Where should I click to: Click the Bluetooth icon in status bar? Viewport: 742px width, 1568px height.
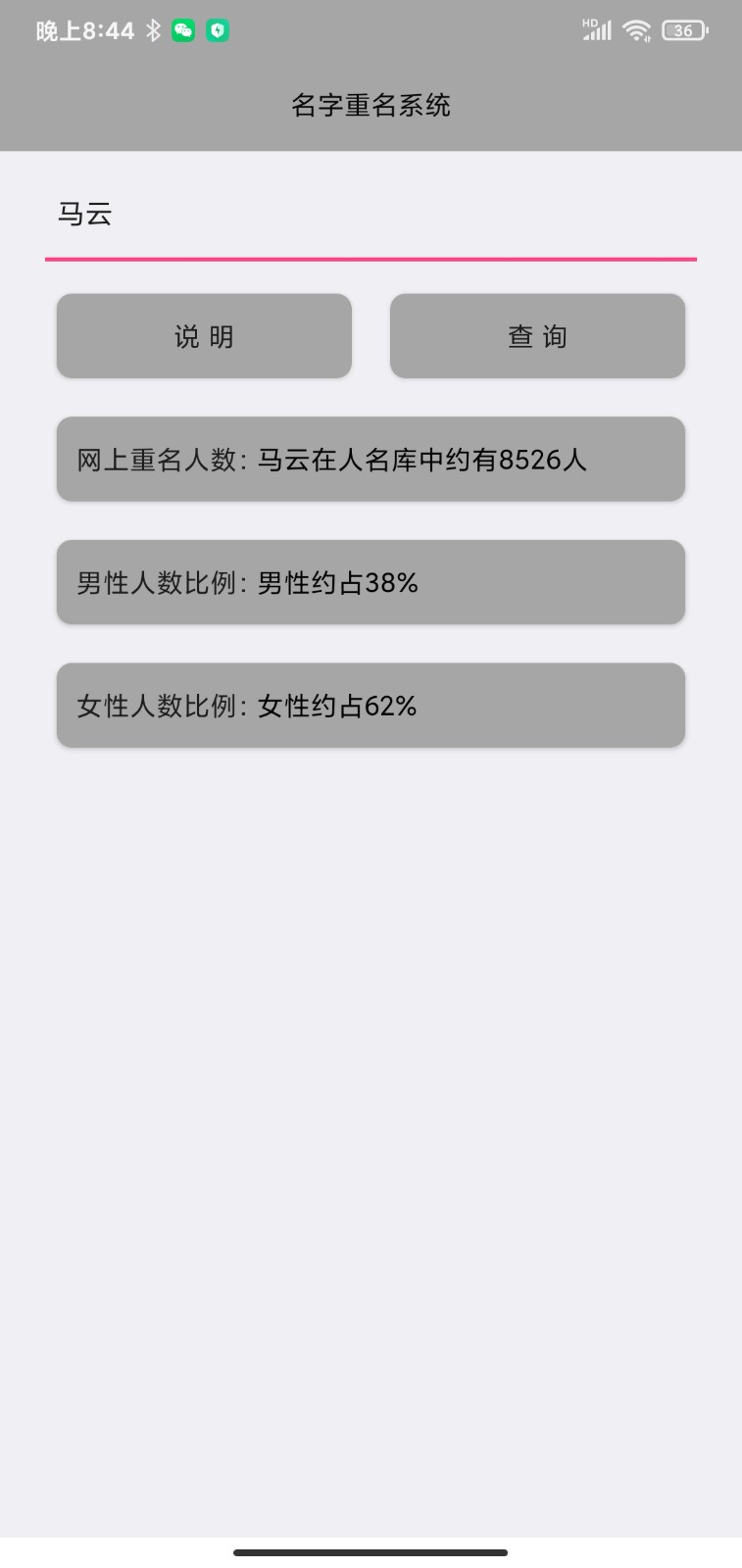pyautogui.click(x=152, y=30)
